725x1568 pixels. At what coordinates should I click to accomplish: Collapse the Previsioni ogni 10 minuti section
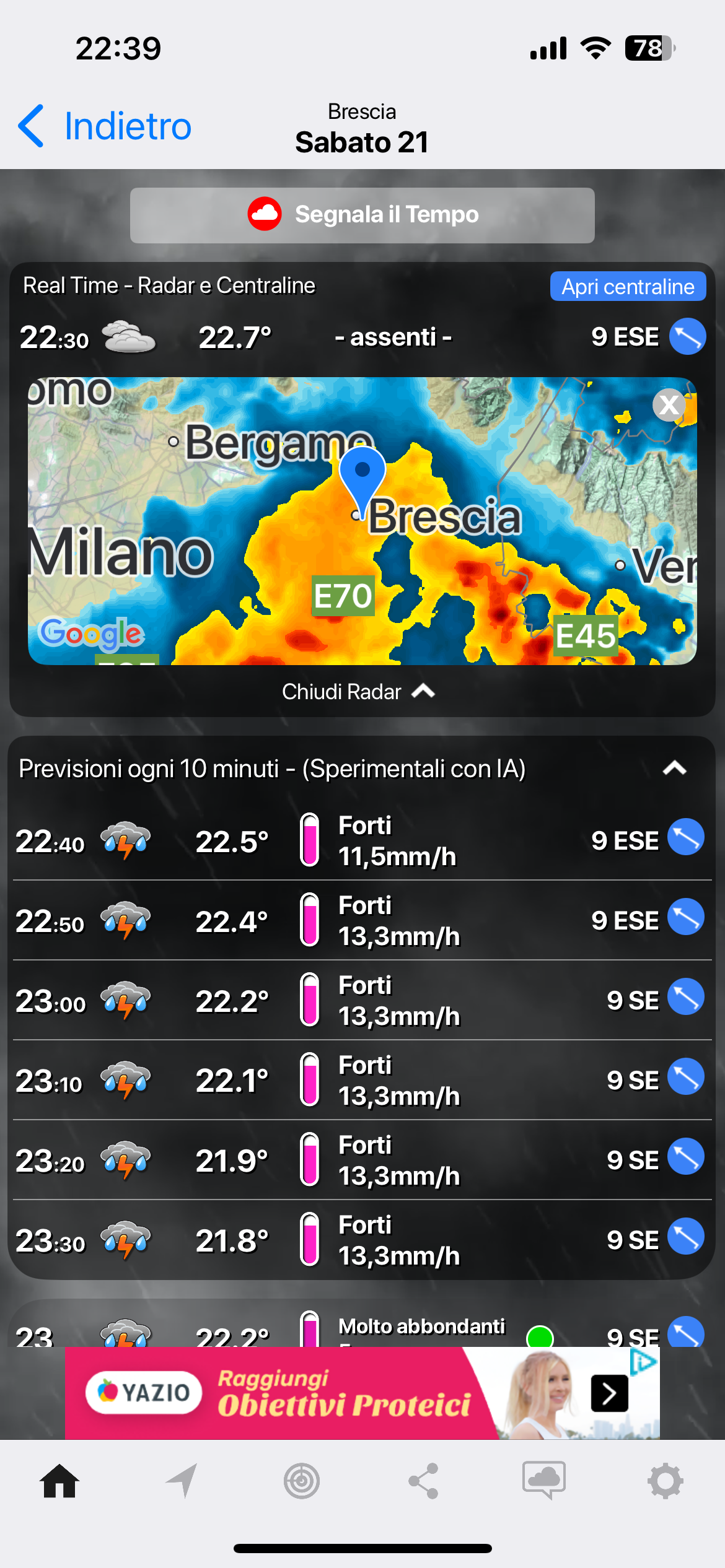(x=674, y=768)
